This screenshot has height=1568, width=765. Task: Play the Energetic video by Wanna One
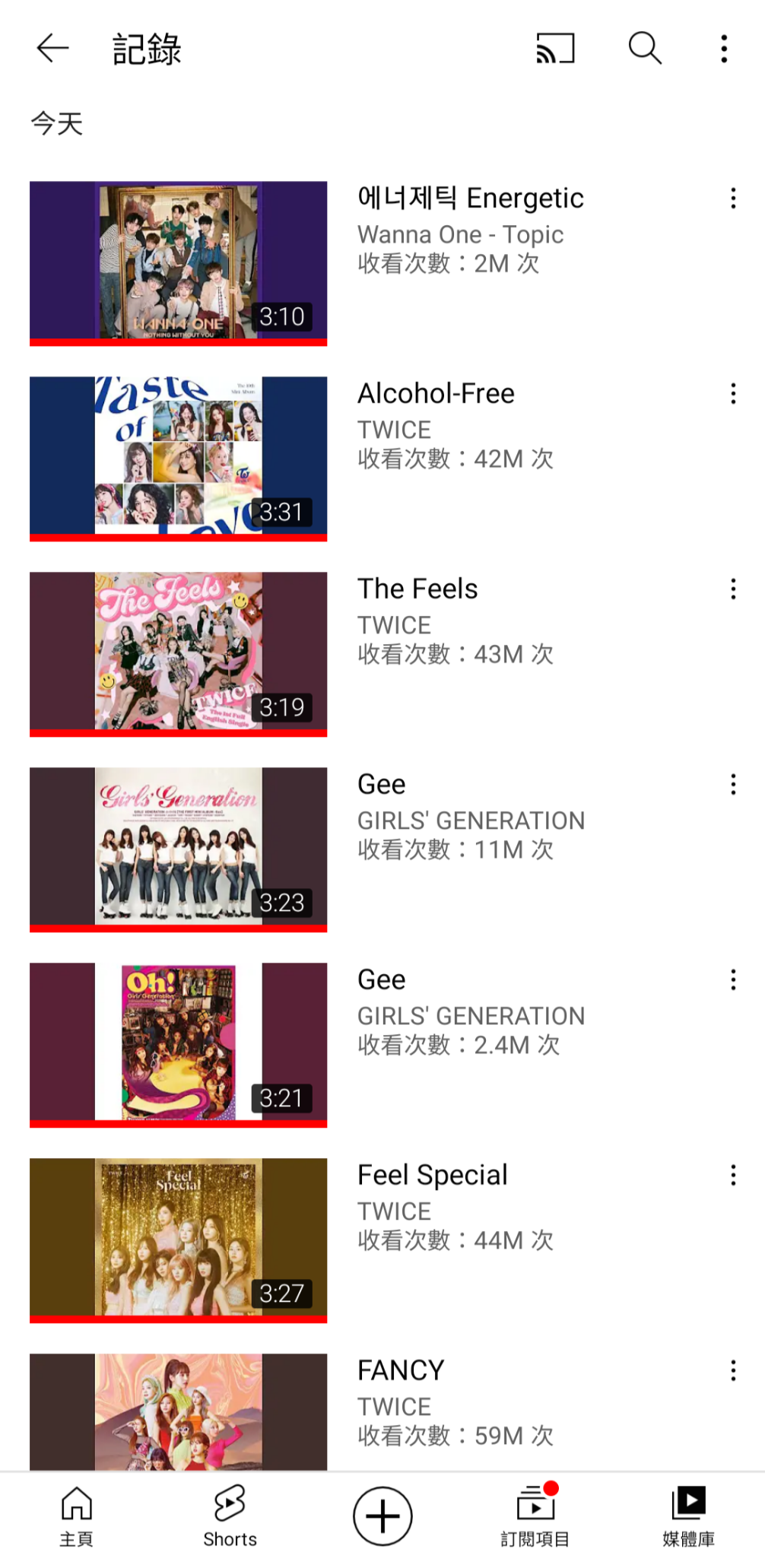tap(178, 263)
